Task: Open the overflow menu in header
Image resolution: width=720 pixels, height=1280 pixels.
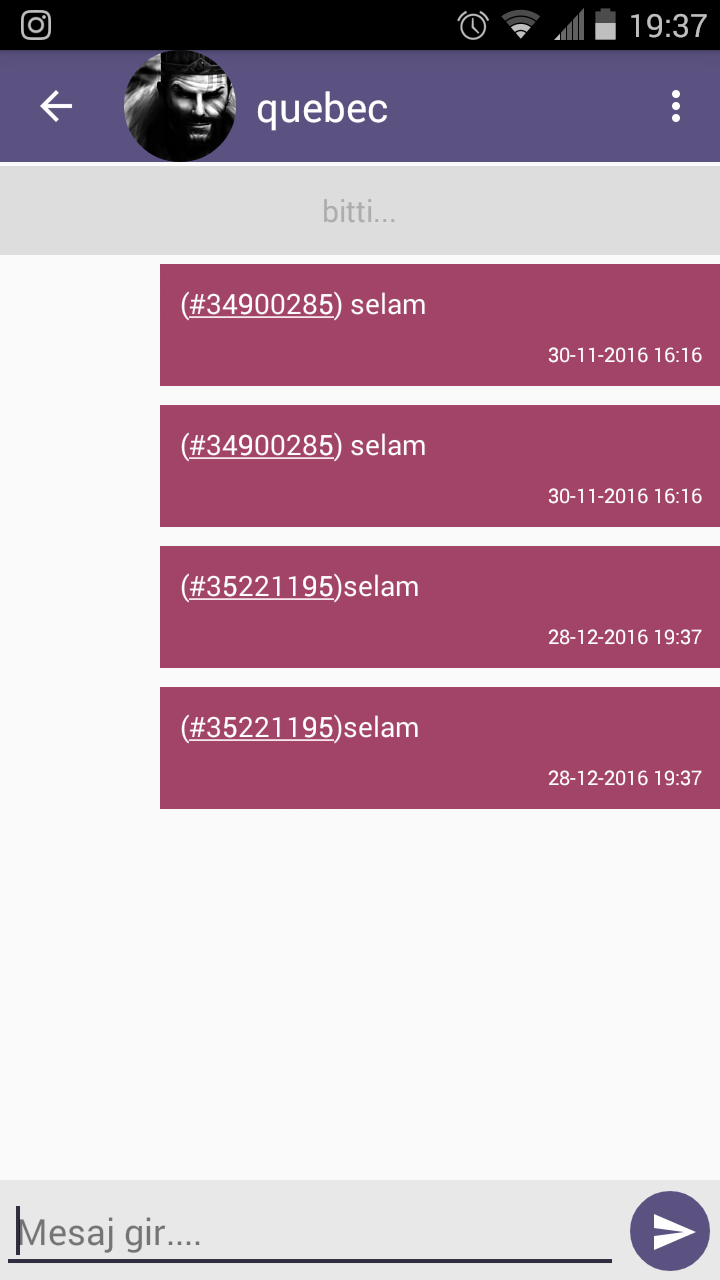Action: click(x=676, y=106)
